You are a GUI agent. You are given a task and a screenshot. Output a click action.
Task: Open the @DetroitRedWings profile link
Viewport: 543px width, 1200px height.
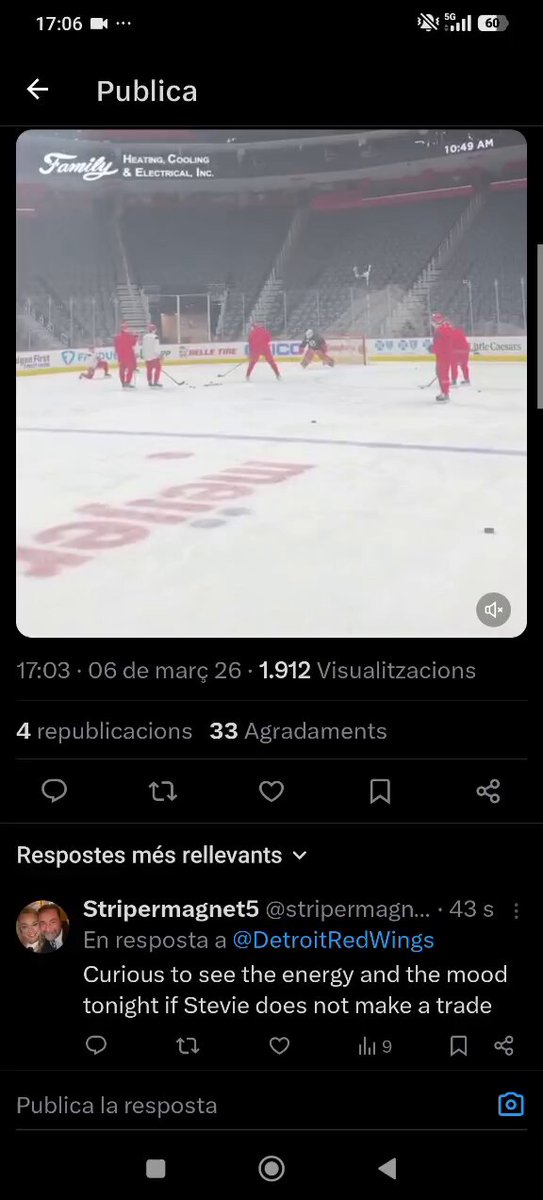pos(333,940)
